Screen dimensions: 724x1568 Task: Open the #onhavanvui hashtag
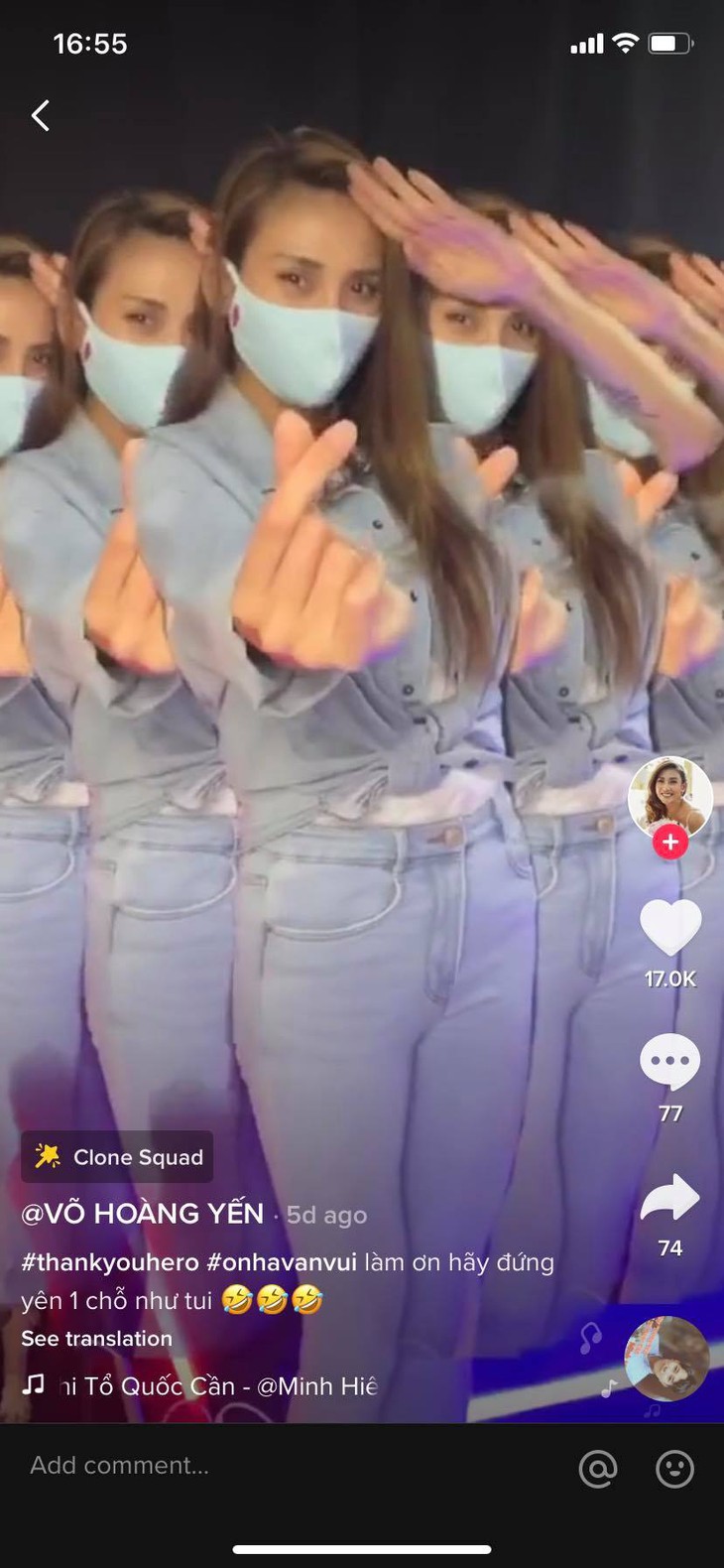click(282, 1263)
